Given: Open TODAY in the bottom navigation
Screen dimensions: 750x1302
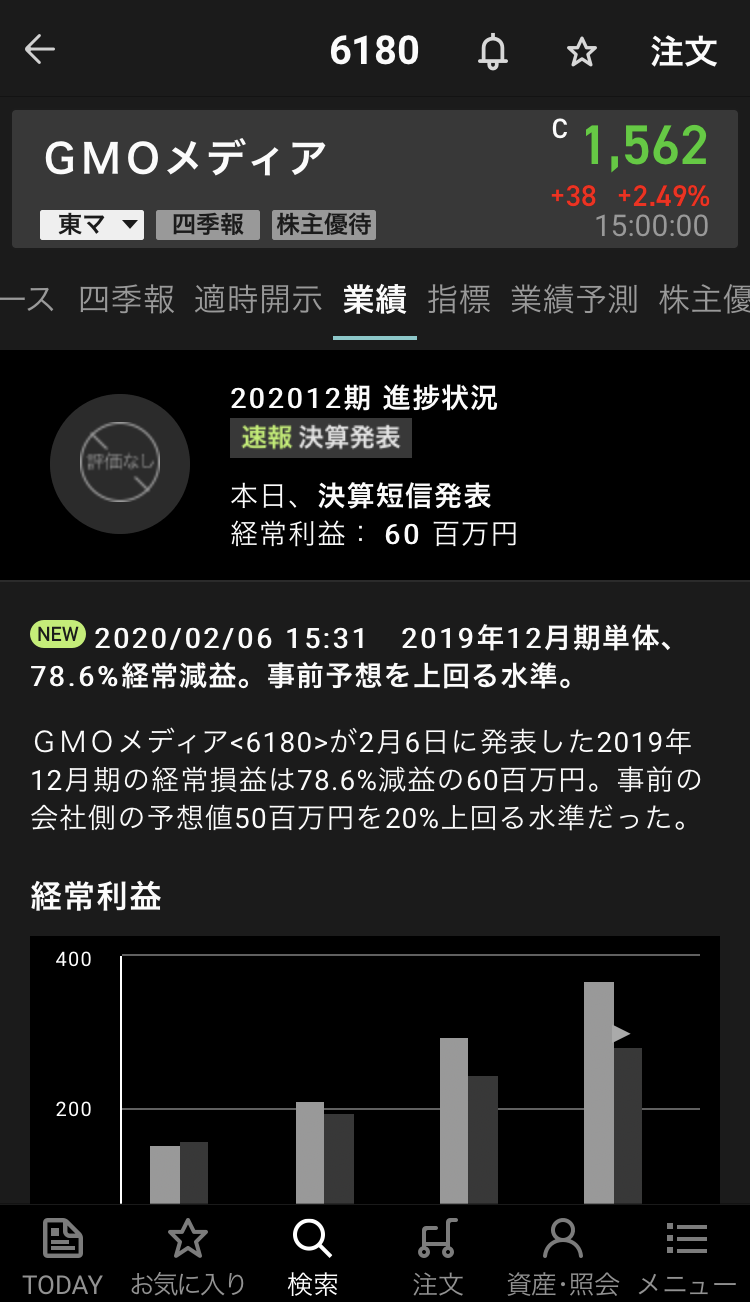Looking at the screenshot, I should pos(63,1256).
